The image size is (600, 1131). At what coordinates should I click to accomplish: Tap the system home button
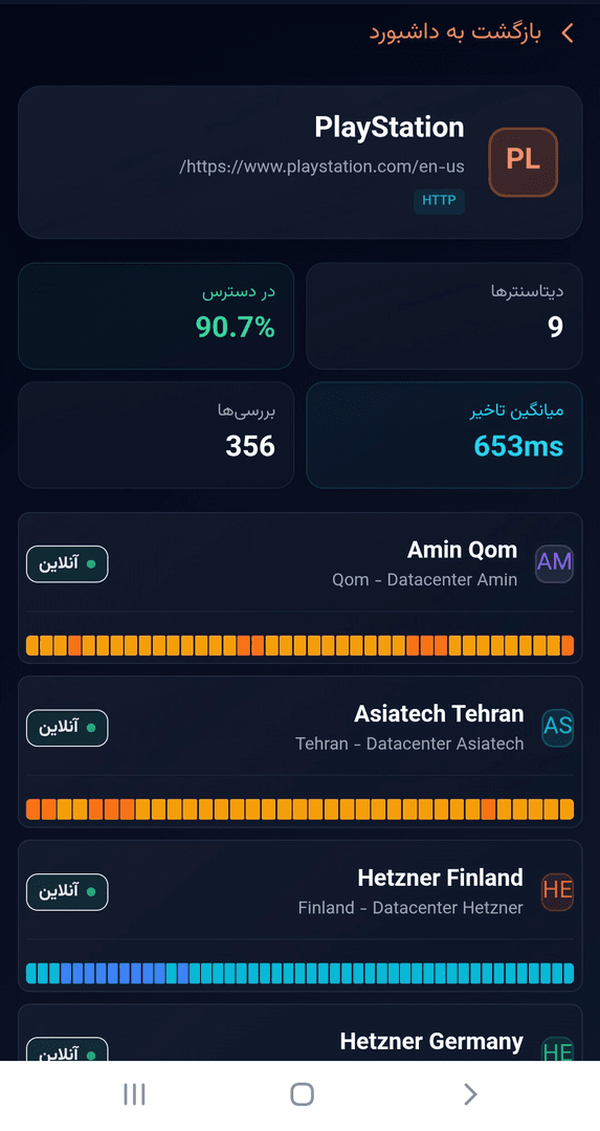(x=301, y=1094)
